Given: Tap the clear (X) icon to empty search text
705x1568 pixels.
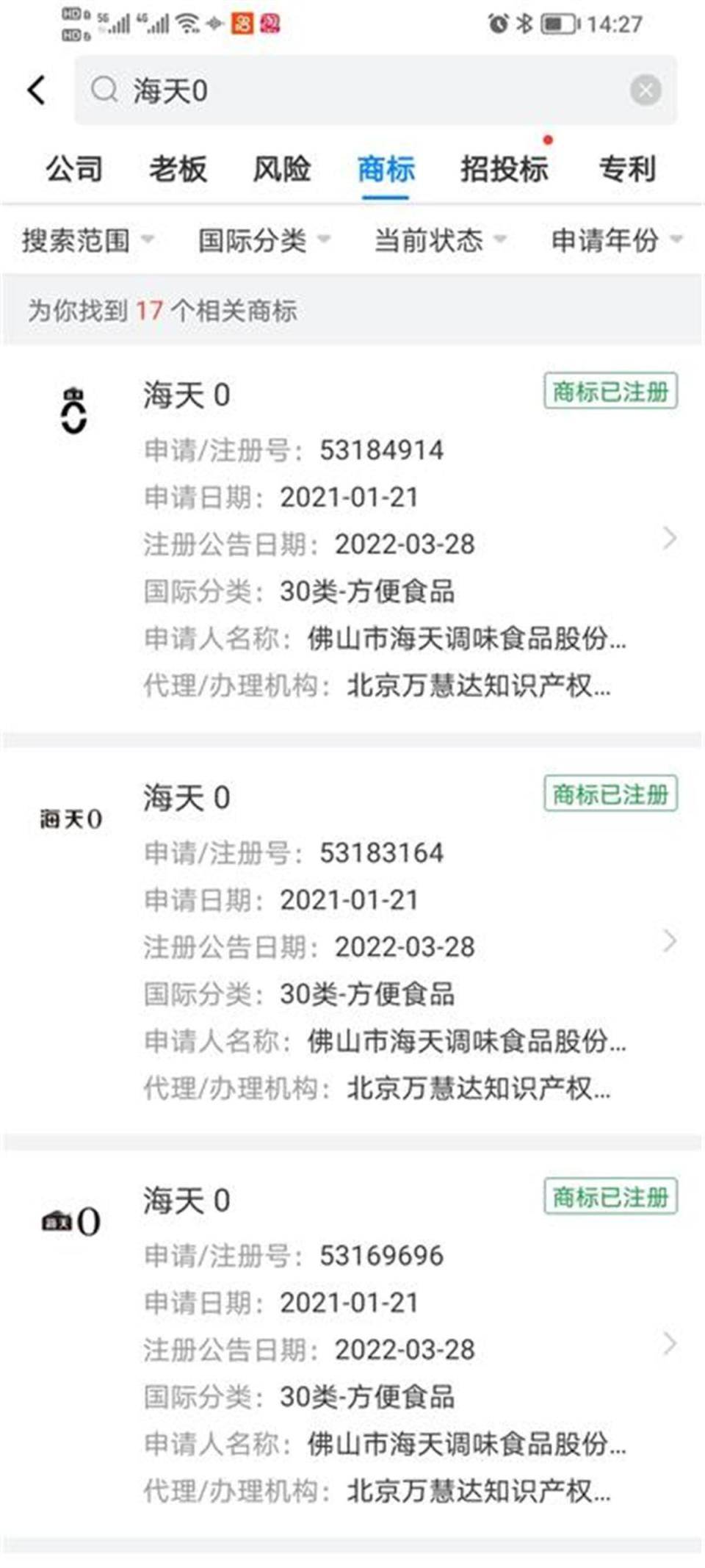Looking at the screenshot, I should (644, 90).
